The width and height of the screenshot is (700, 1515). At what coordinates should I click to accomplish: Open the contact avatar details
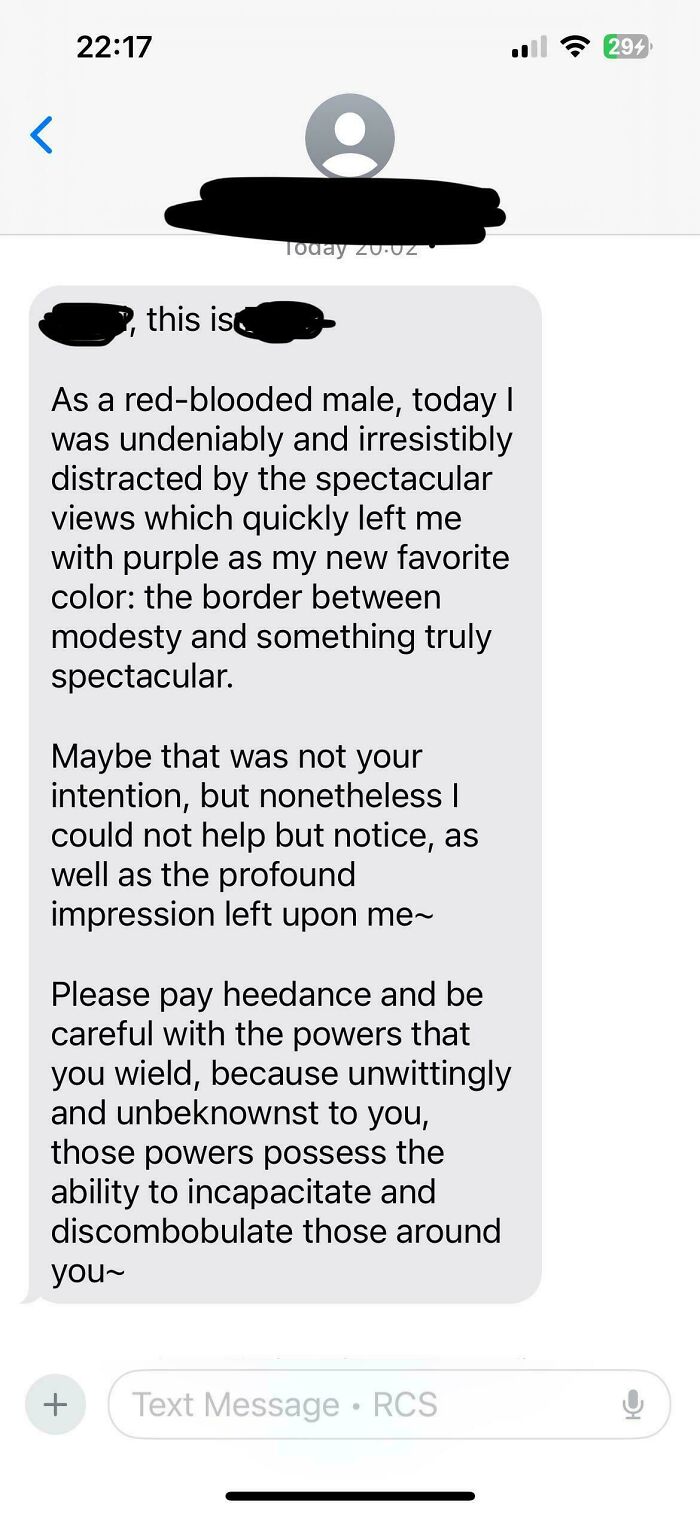(349, 138)
